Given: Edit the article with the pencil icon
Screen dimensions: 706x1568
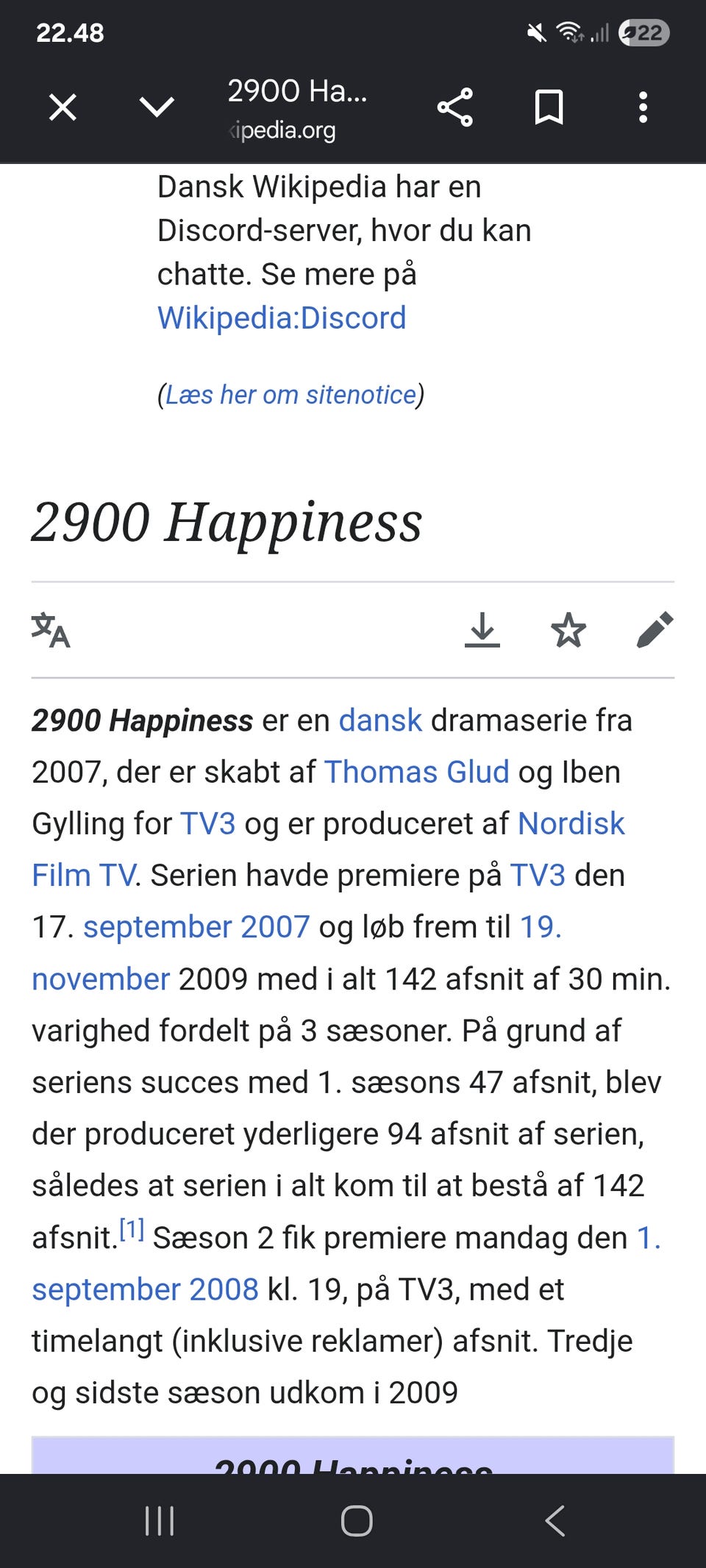Looking at the screenshot, I should [x=655, y=630].
